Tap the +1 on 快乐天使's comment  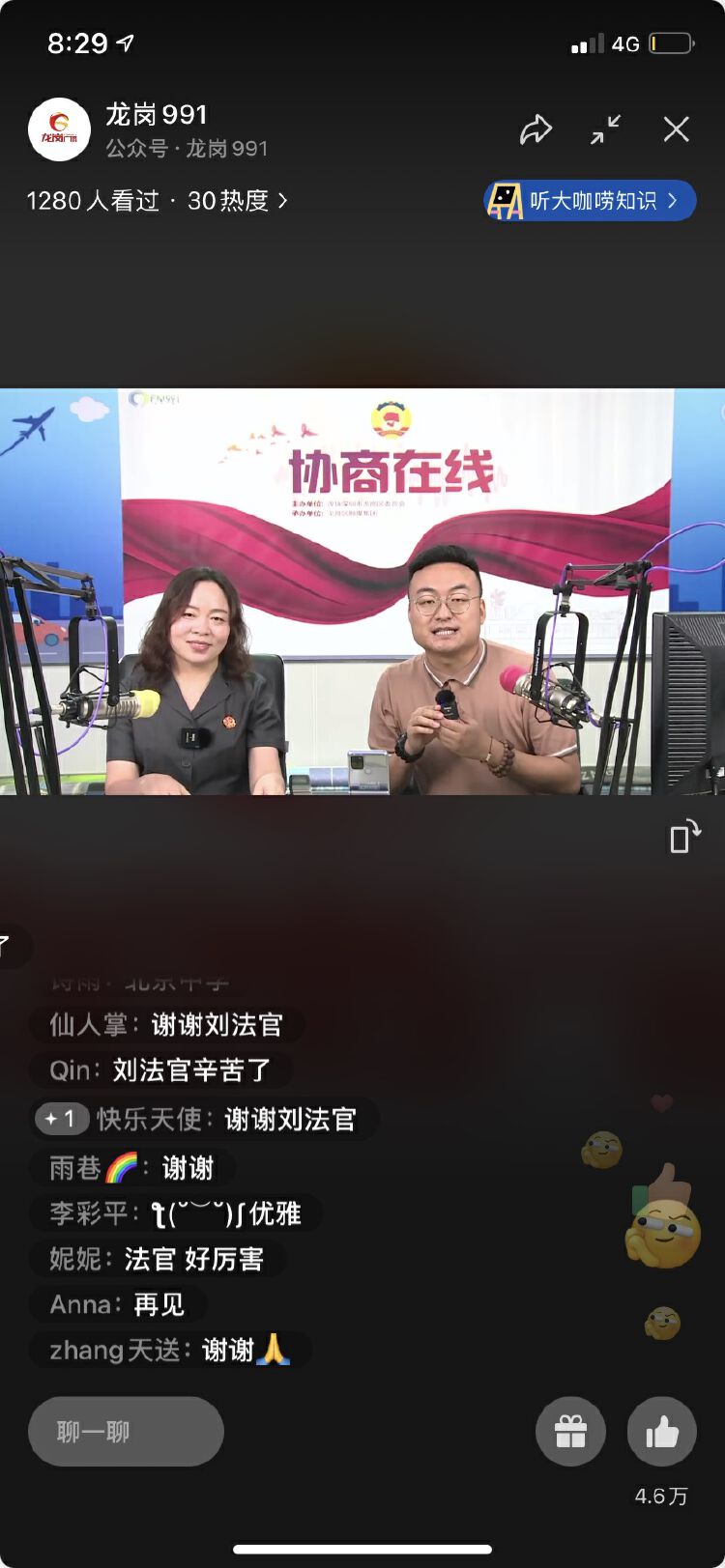tap(61, 1119)
